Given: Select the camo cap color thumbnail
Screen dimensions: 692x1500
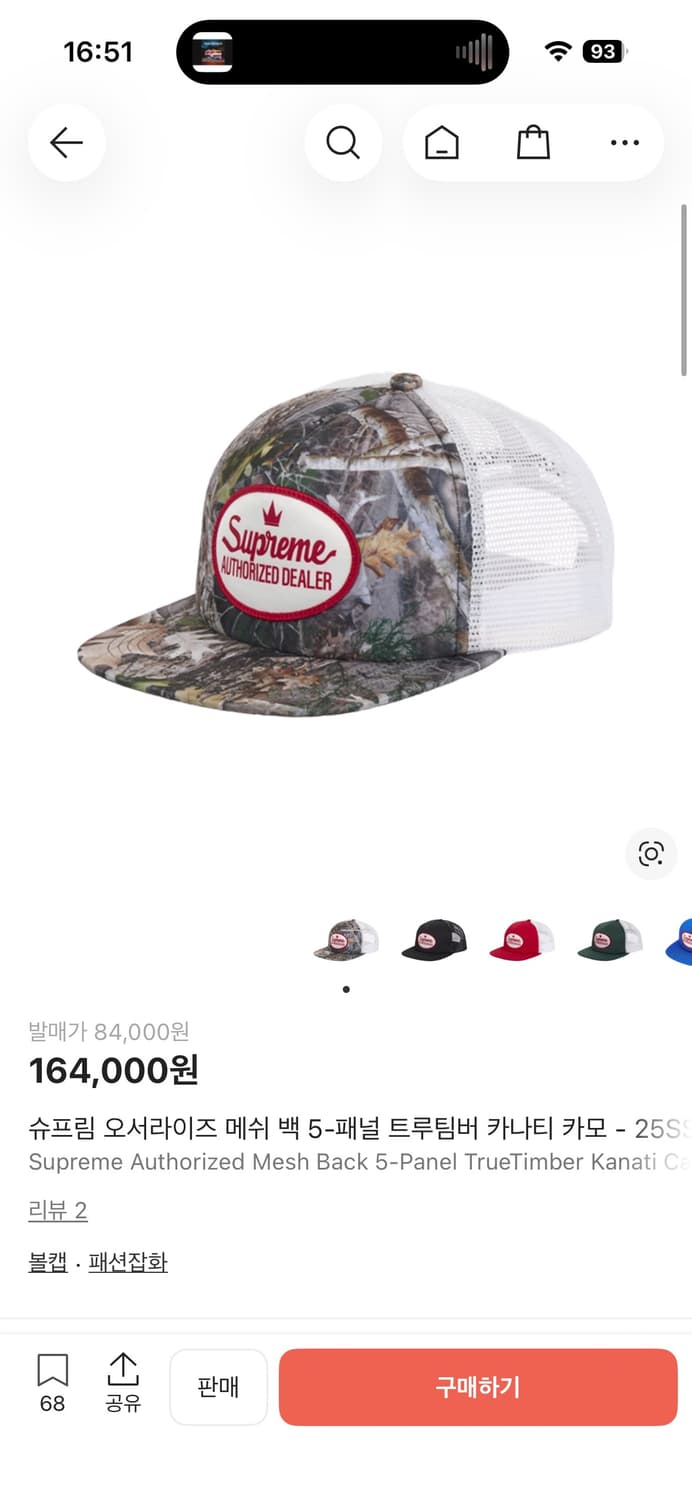Looking at the screenshot, I should [x=346, y=940].
